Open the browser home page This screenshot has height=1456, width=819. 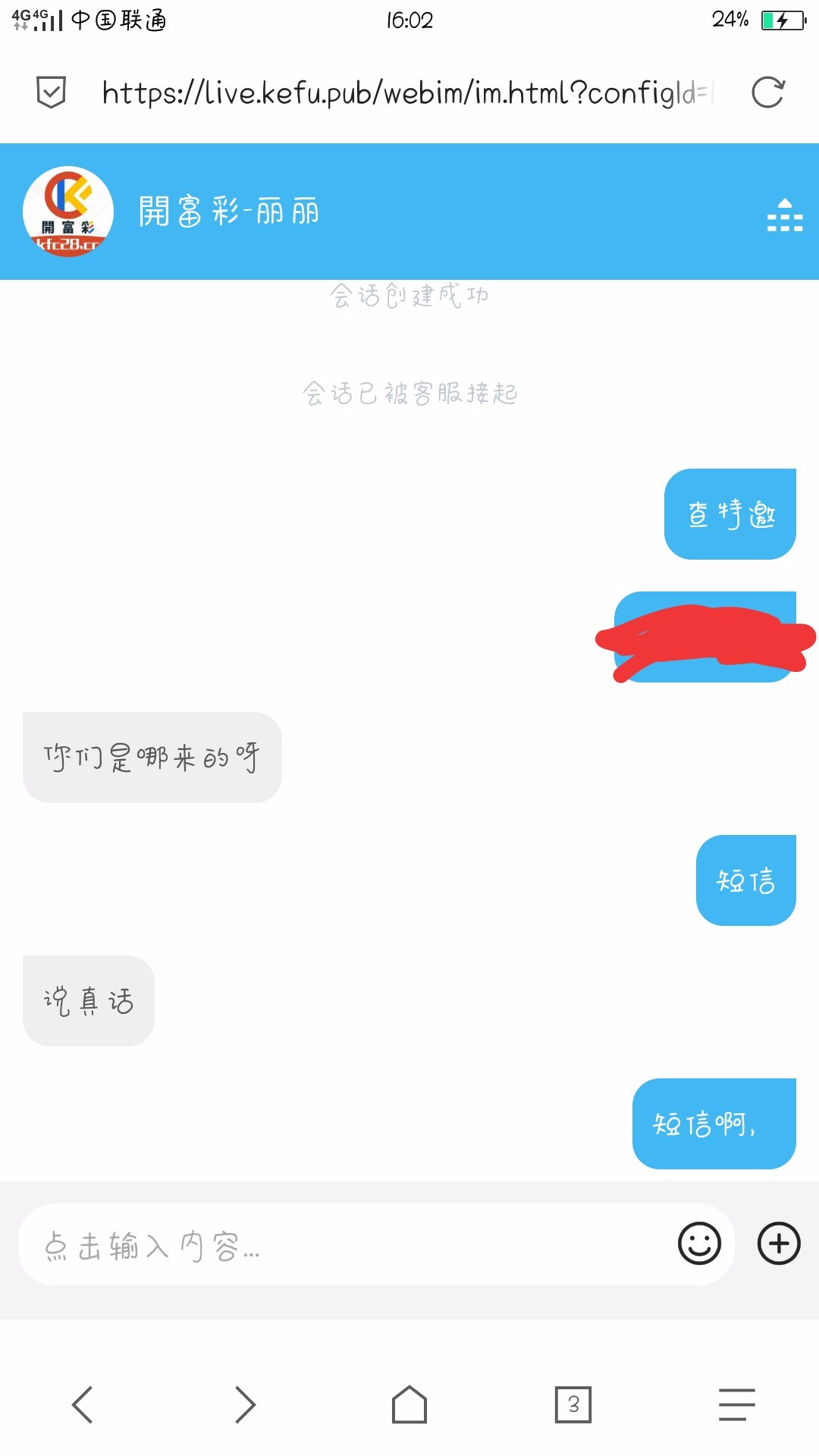click(409, 1404)
